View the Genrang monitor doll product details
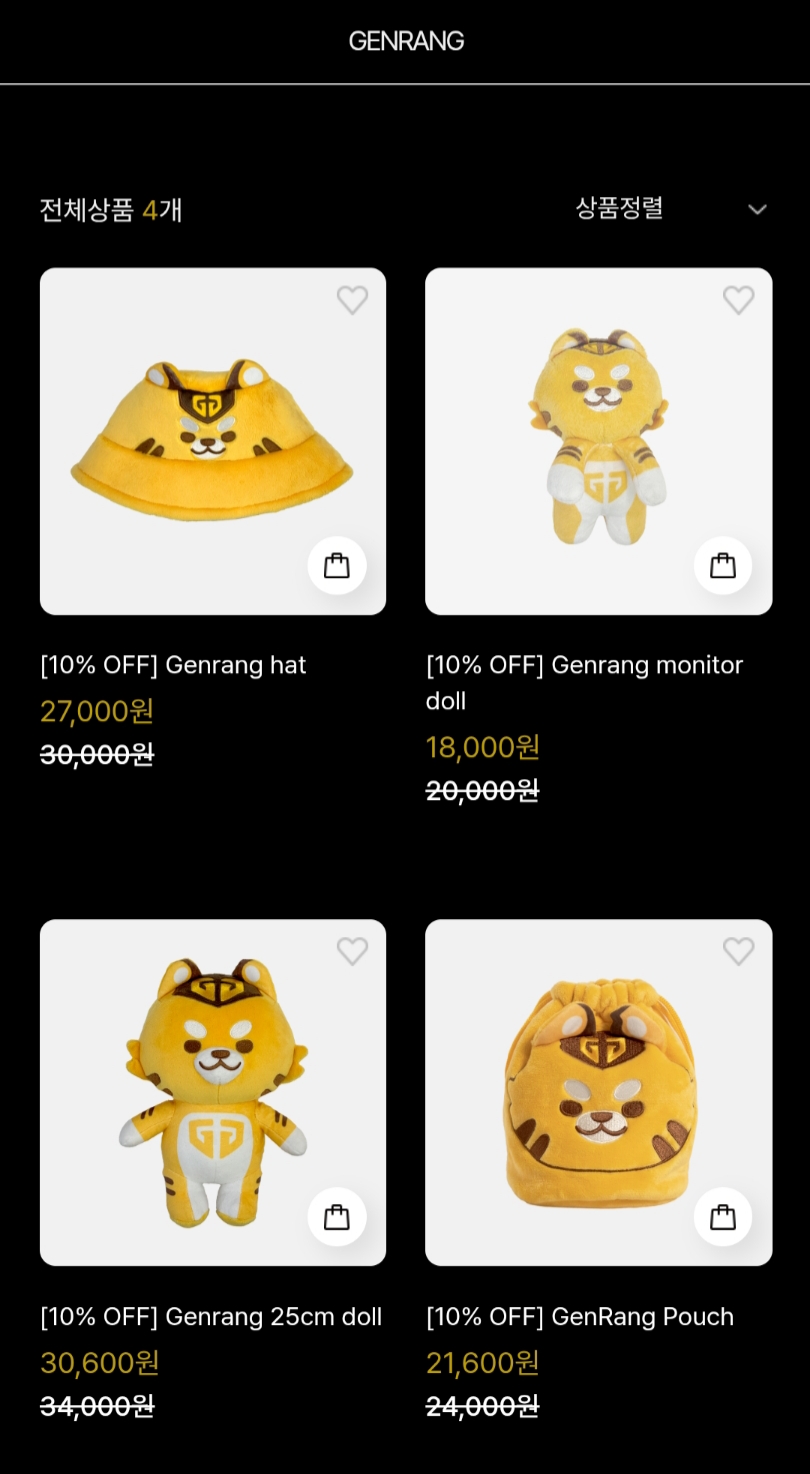The width and height of the screenshot is (810, 1474). point(585,682)
